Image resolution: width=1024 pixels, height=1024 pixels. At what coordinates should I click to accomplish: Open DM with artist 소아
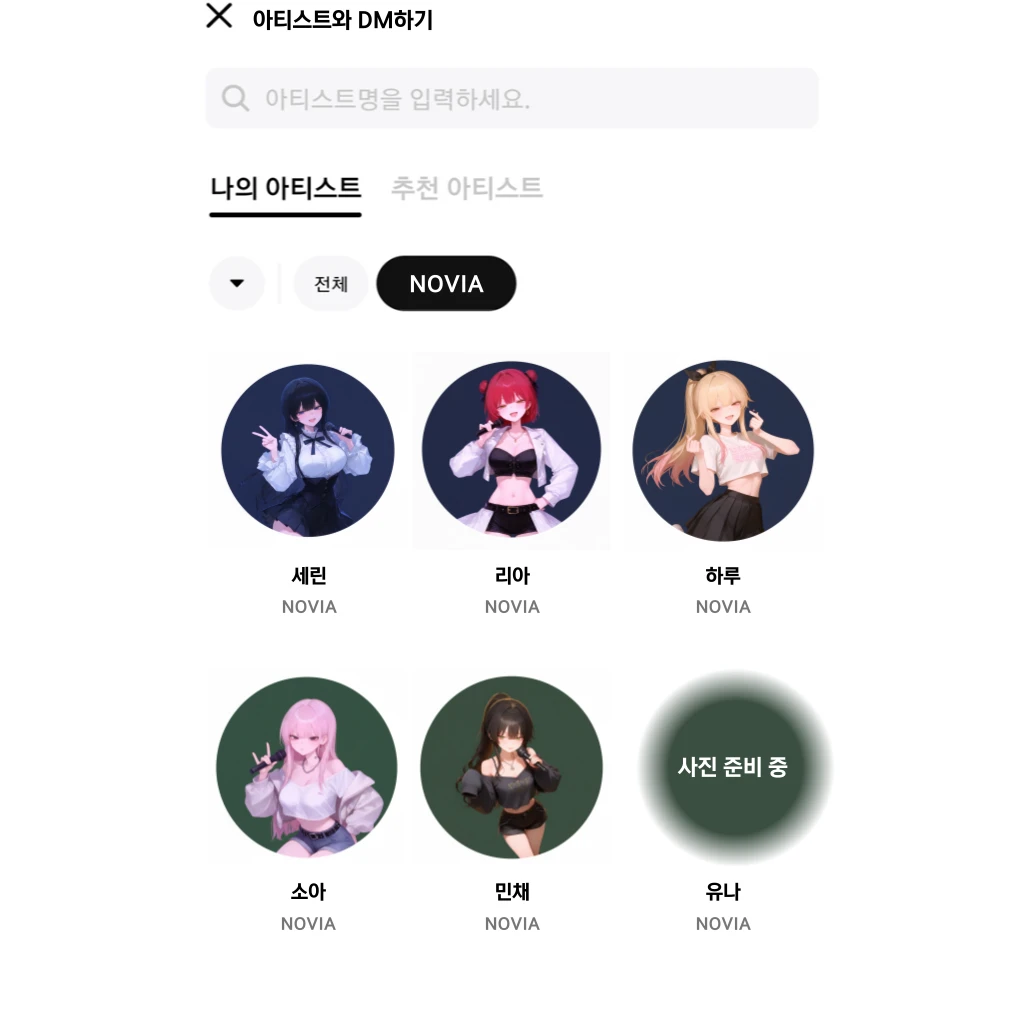tap(307, 767)
